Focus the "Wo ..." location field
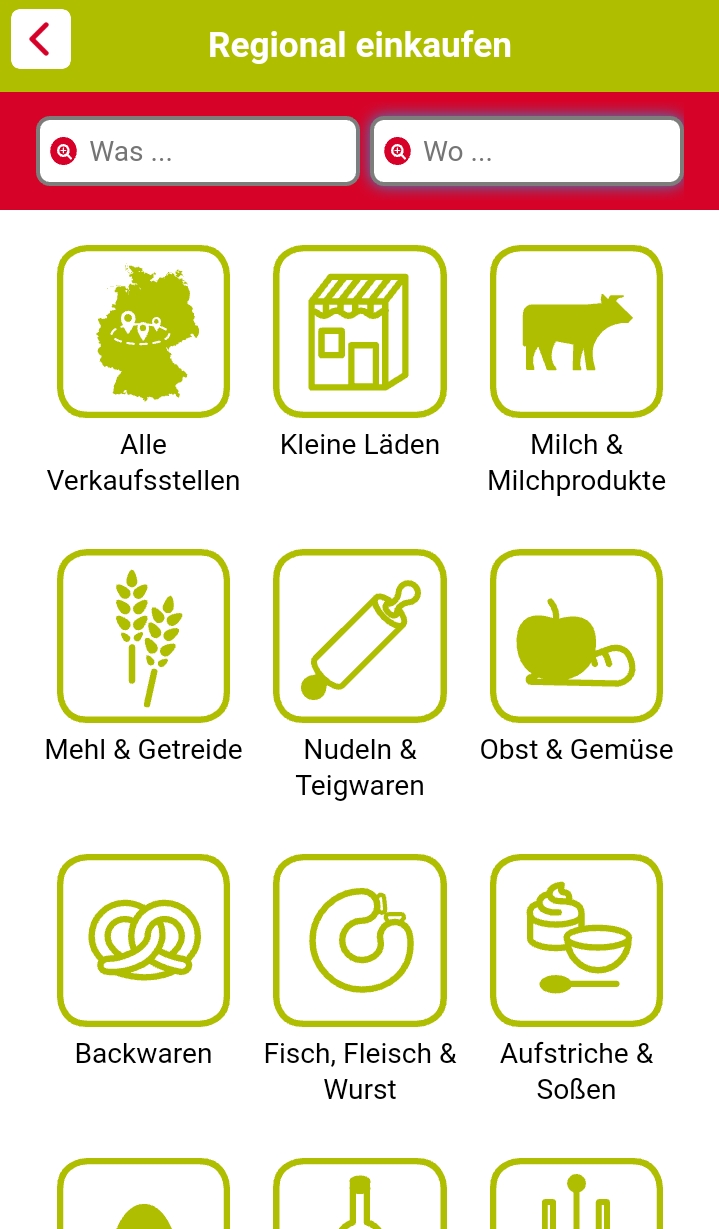Image resolution: width=719 pixels, height=1229 pixels. 527,151
